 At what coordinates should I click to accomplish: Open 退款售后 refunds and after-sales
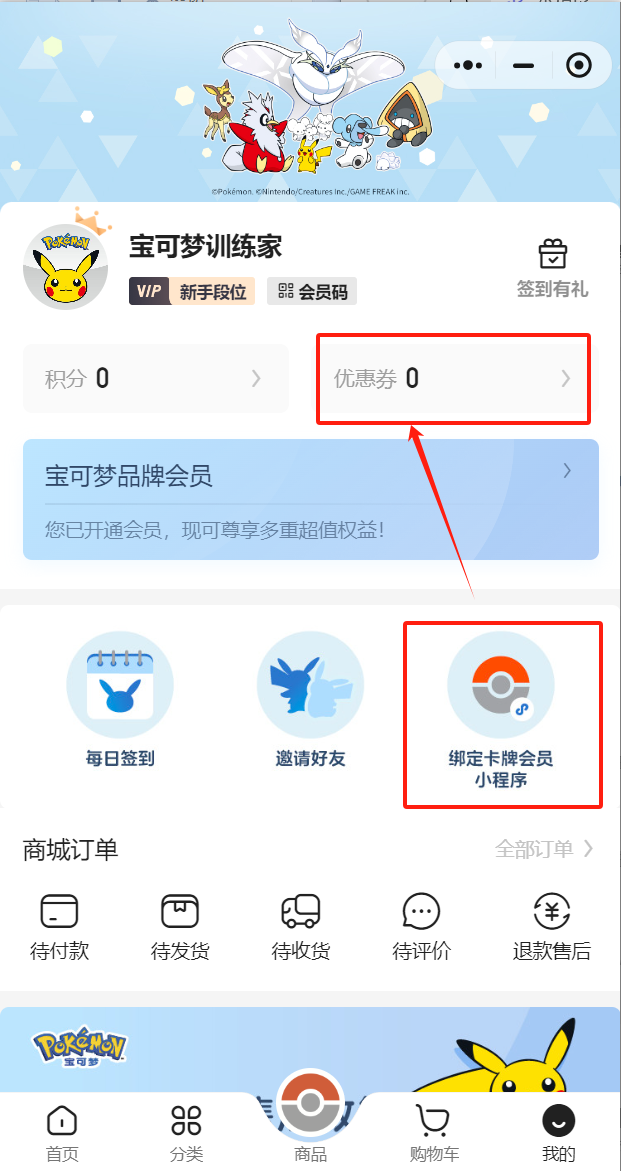pyautogui.click(x=552, y=926)
